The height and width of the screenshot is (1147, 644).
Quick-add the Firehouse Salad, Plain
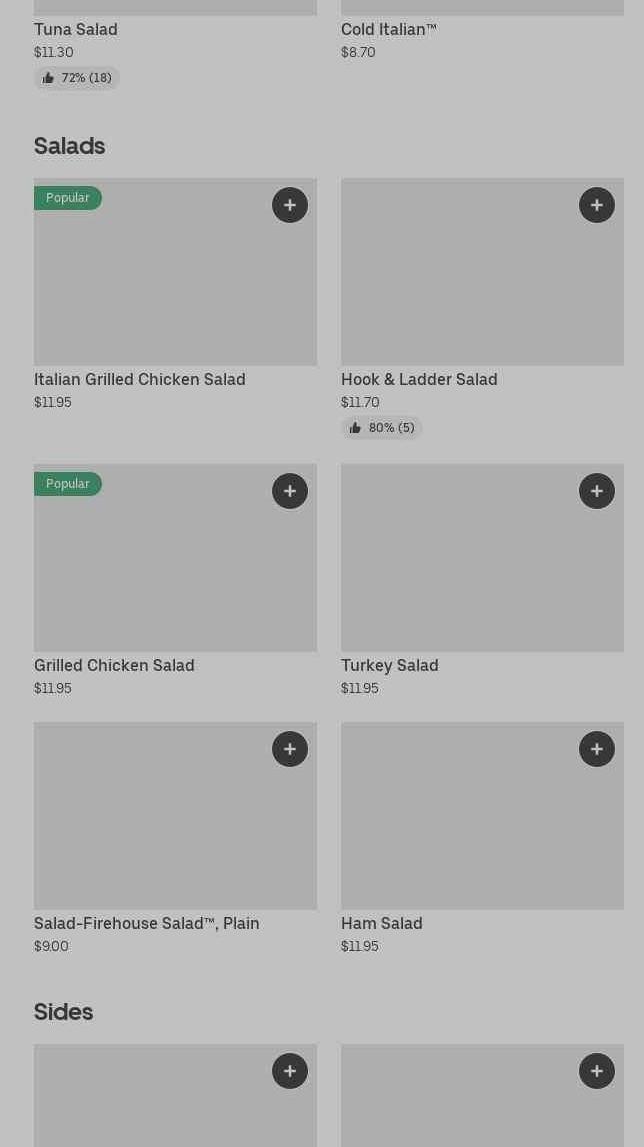(x=290, y=749)
